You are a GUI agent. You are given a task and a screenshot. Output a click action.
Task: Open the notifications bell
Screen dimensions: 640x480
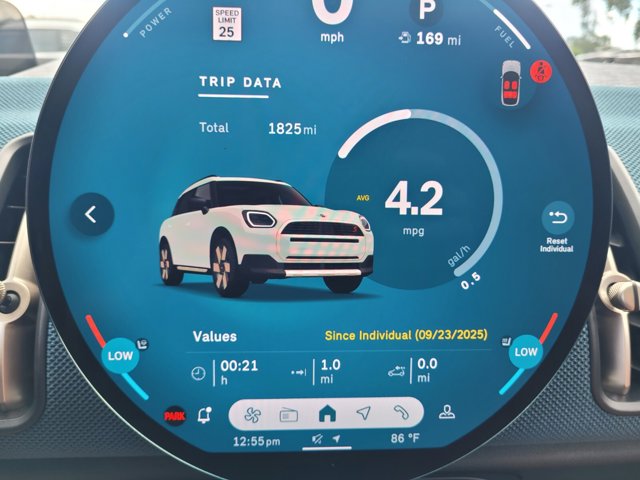206,414
